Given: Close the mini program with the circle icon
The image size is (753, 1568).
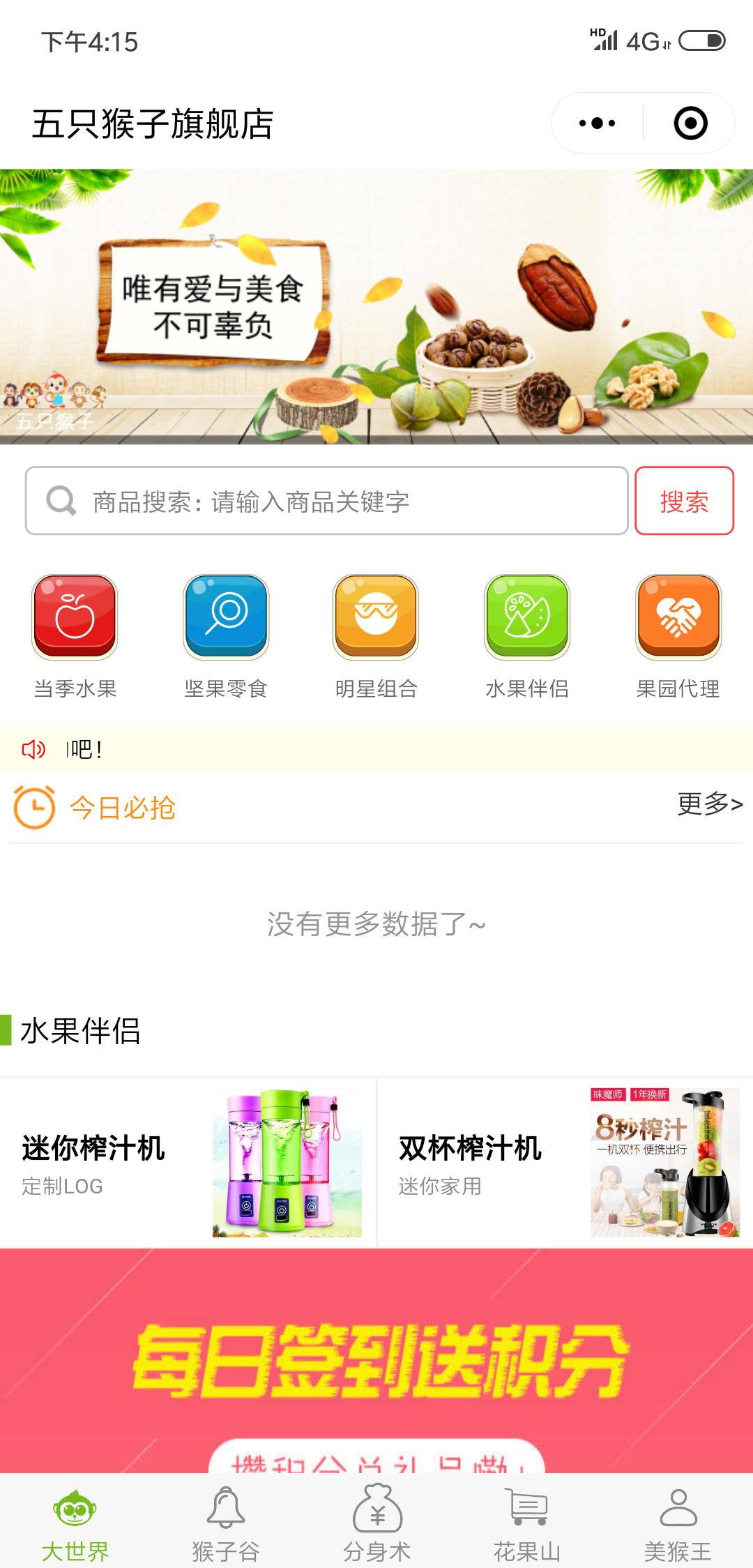Looking at the screenshot, I should pos(690,123).
